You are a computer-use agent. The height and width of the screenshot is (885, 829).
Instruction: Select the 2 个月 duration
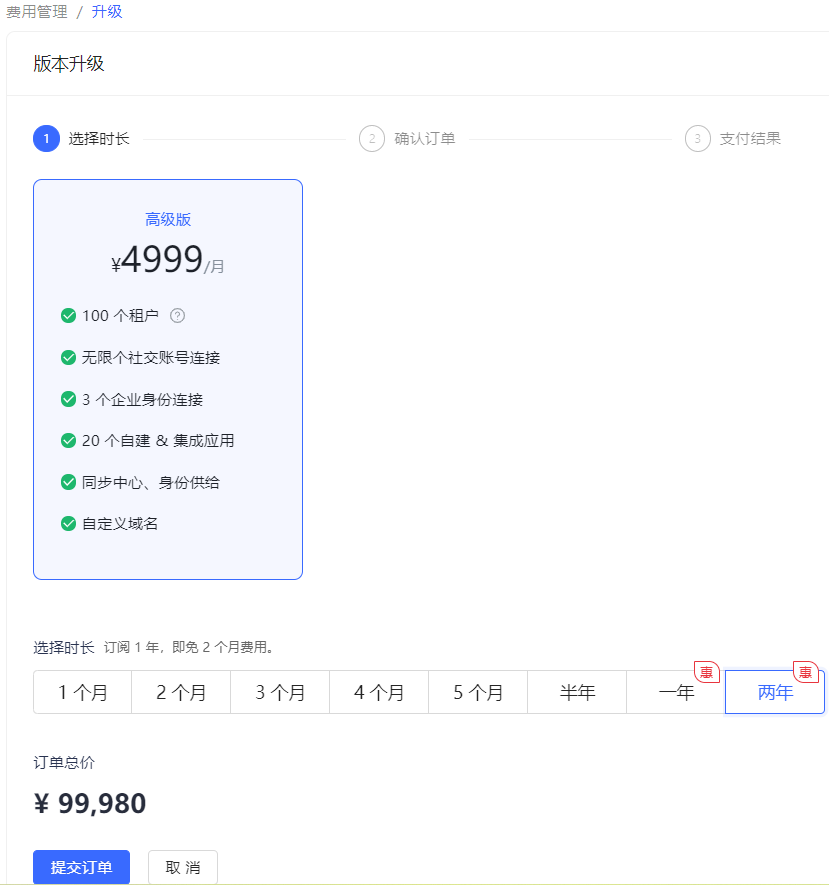pyautogui.click(x=181, y=692)
